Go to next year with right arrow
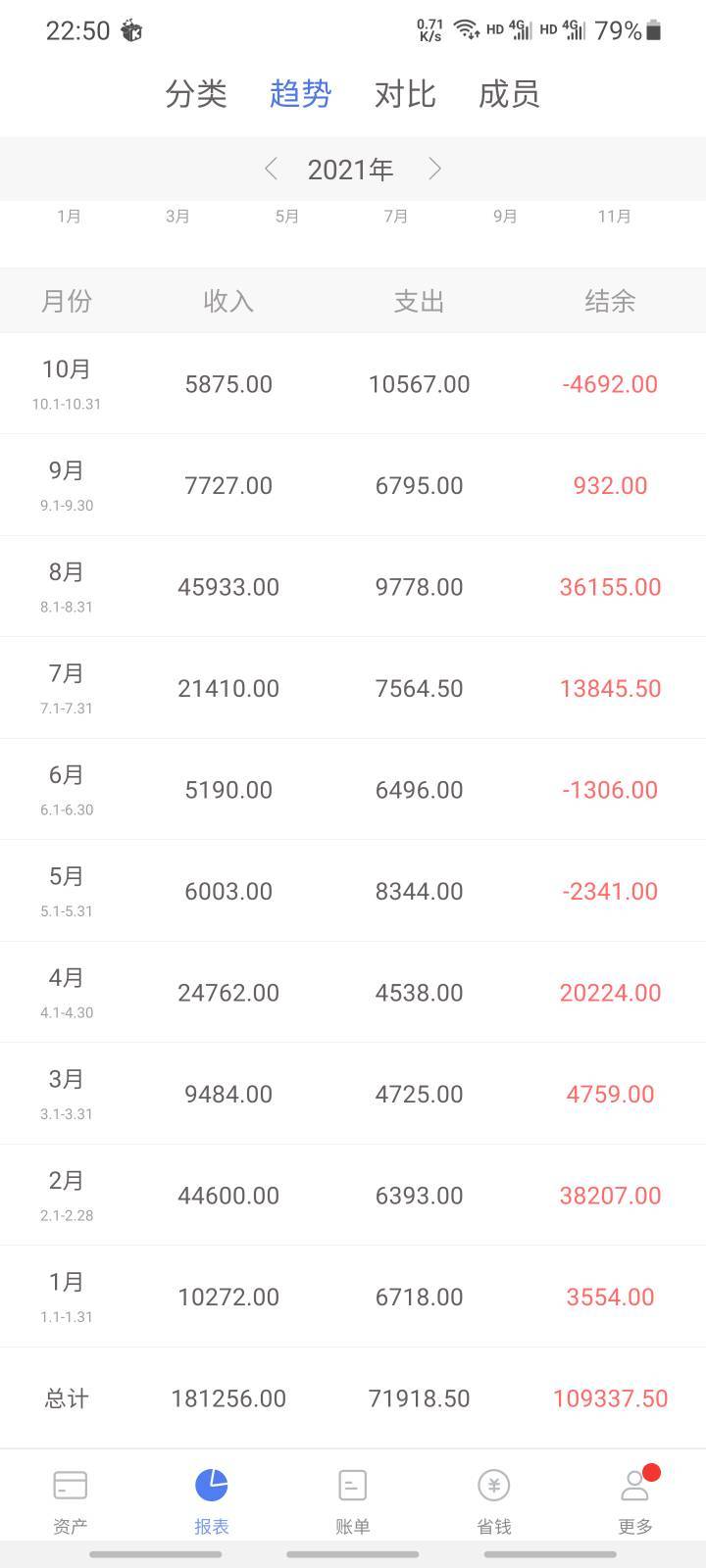The height and width of the screenshot is (1568, 706). 434,169
